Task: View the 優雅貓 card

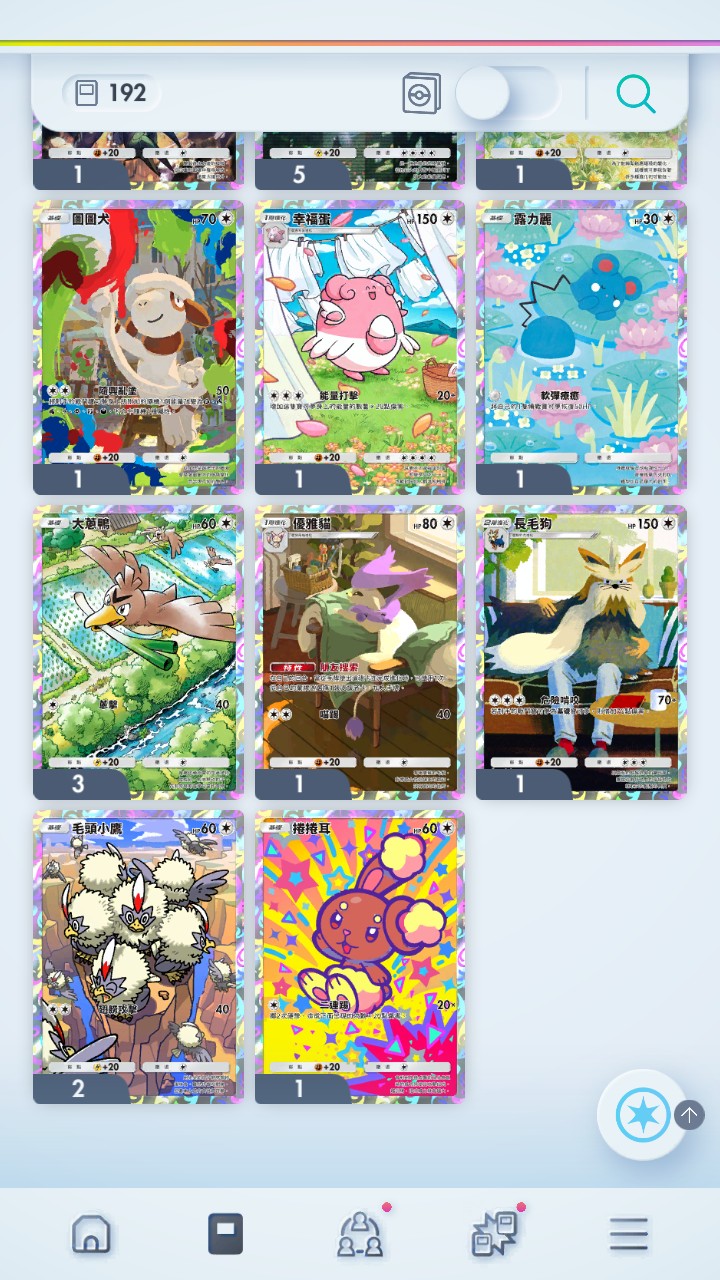Action: [x=360, y=650]
